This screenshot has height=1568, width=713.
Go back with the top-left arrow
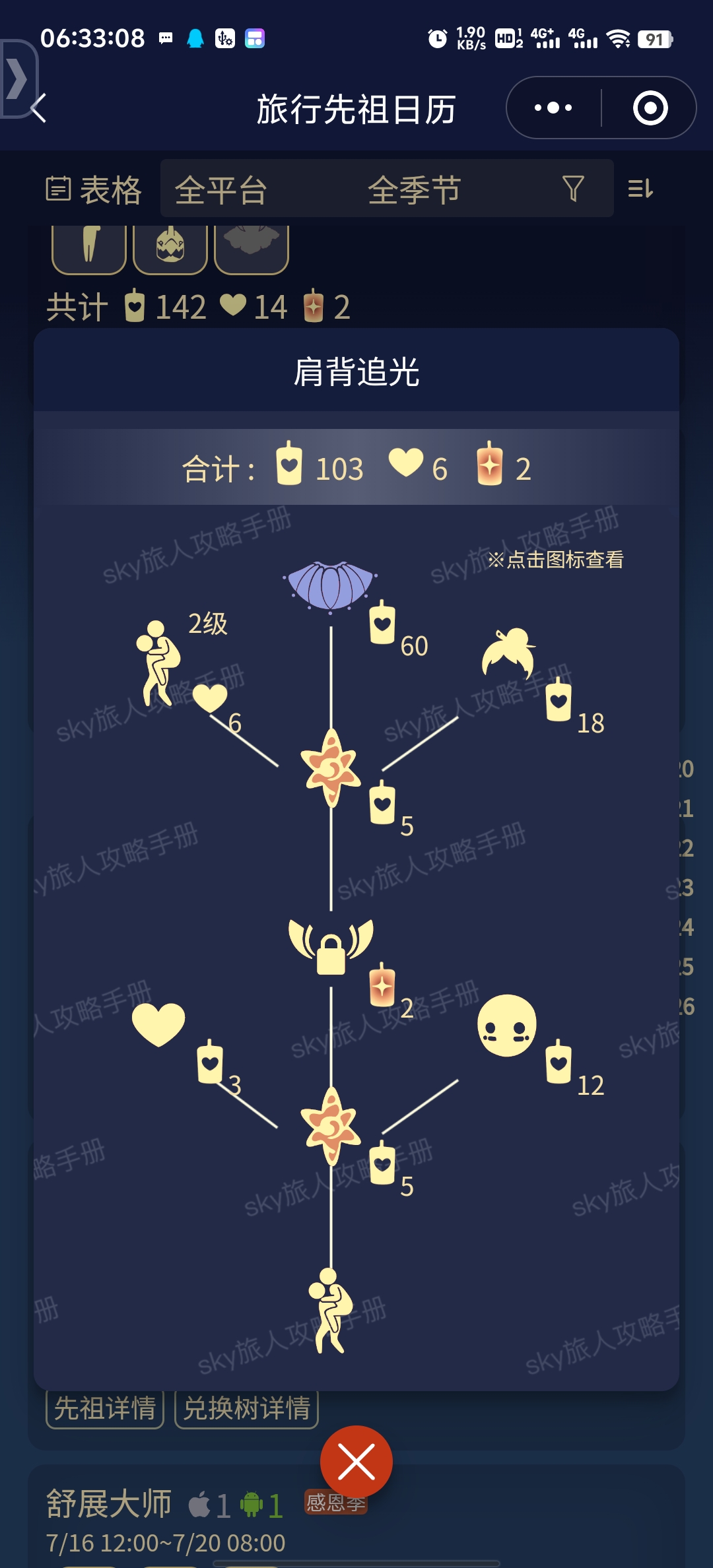[x=40, y=109]
